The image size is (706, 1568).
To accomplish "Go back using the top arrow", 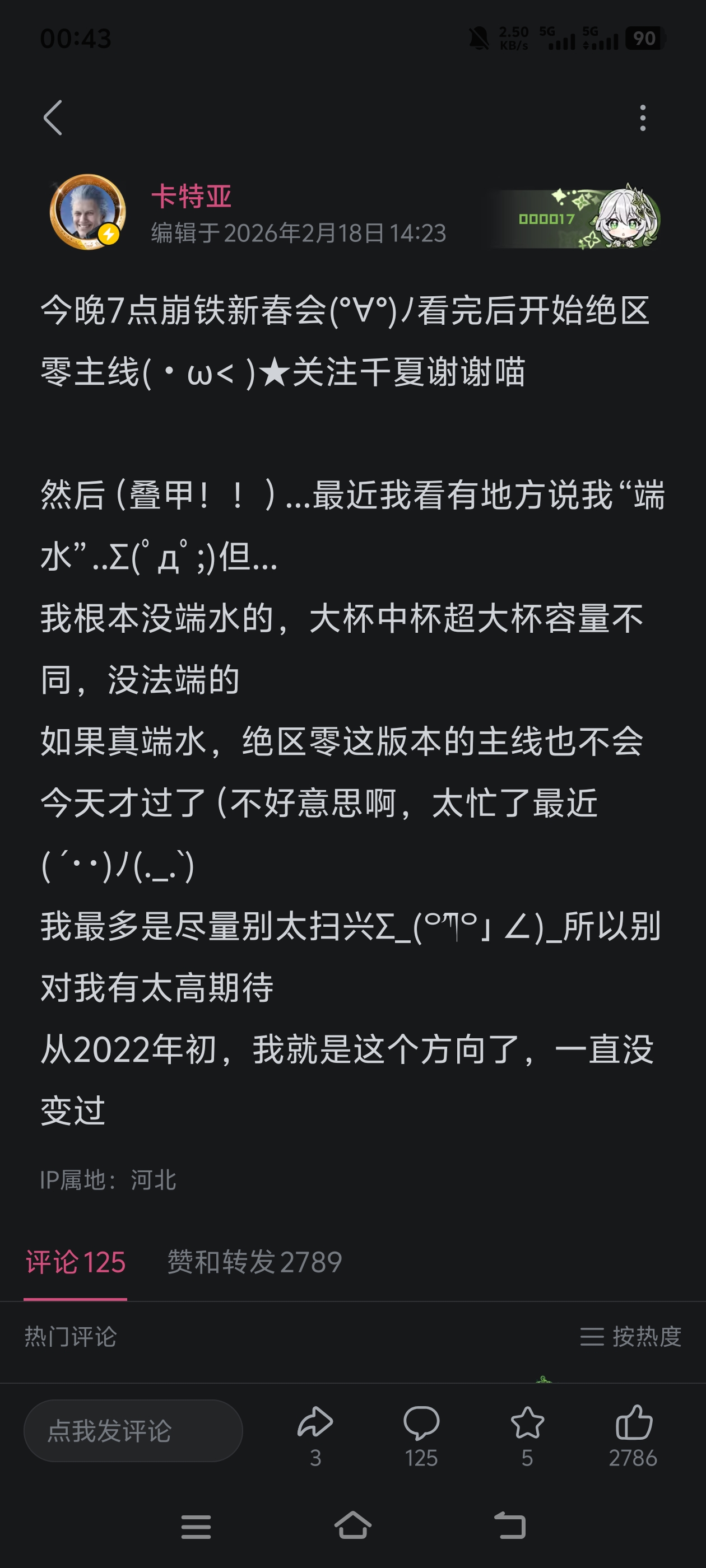I will (x=53, y=118).
